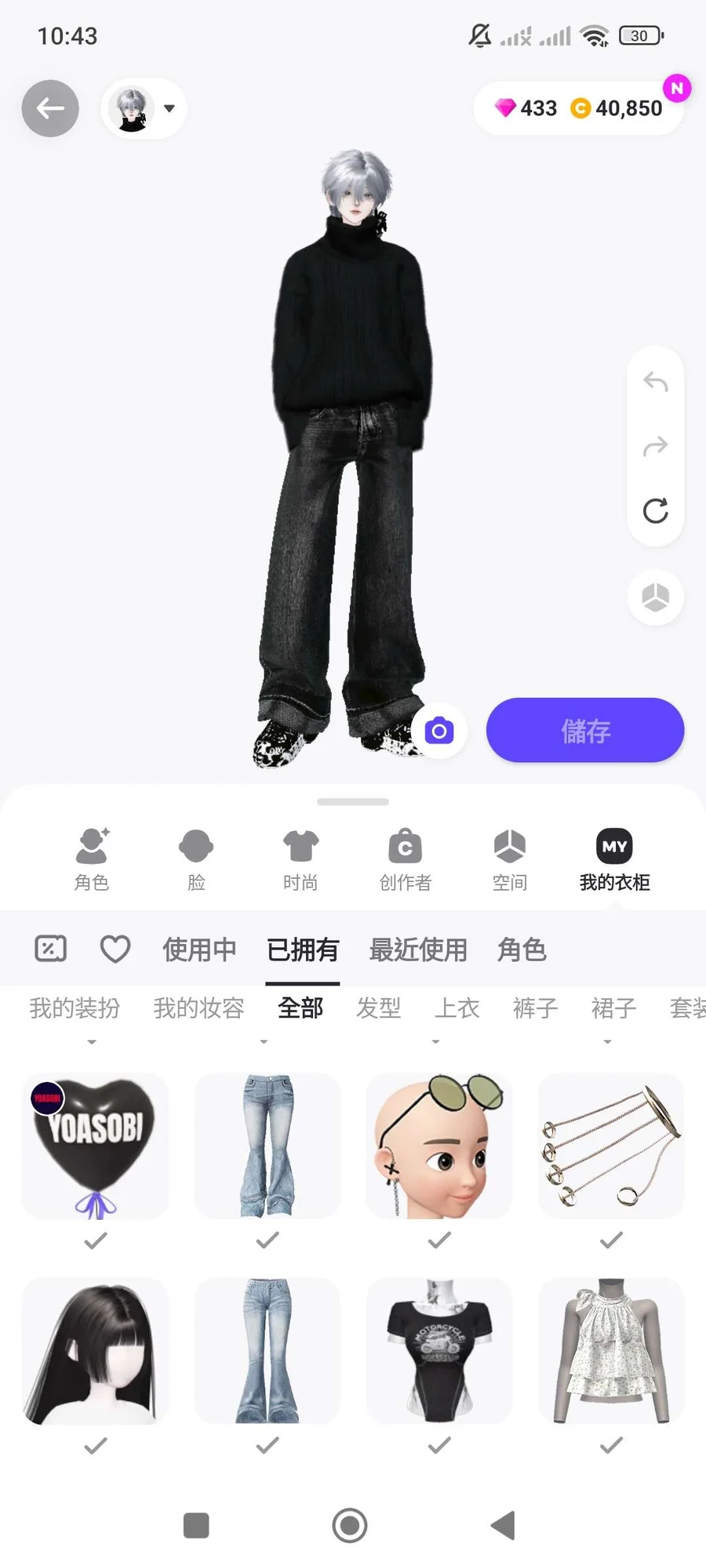Filter owned items by 裤子

pos(535,1008)
